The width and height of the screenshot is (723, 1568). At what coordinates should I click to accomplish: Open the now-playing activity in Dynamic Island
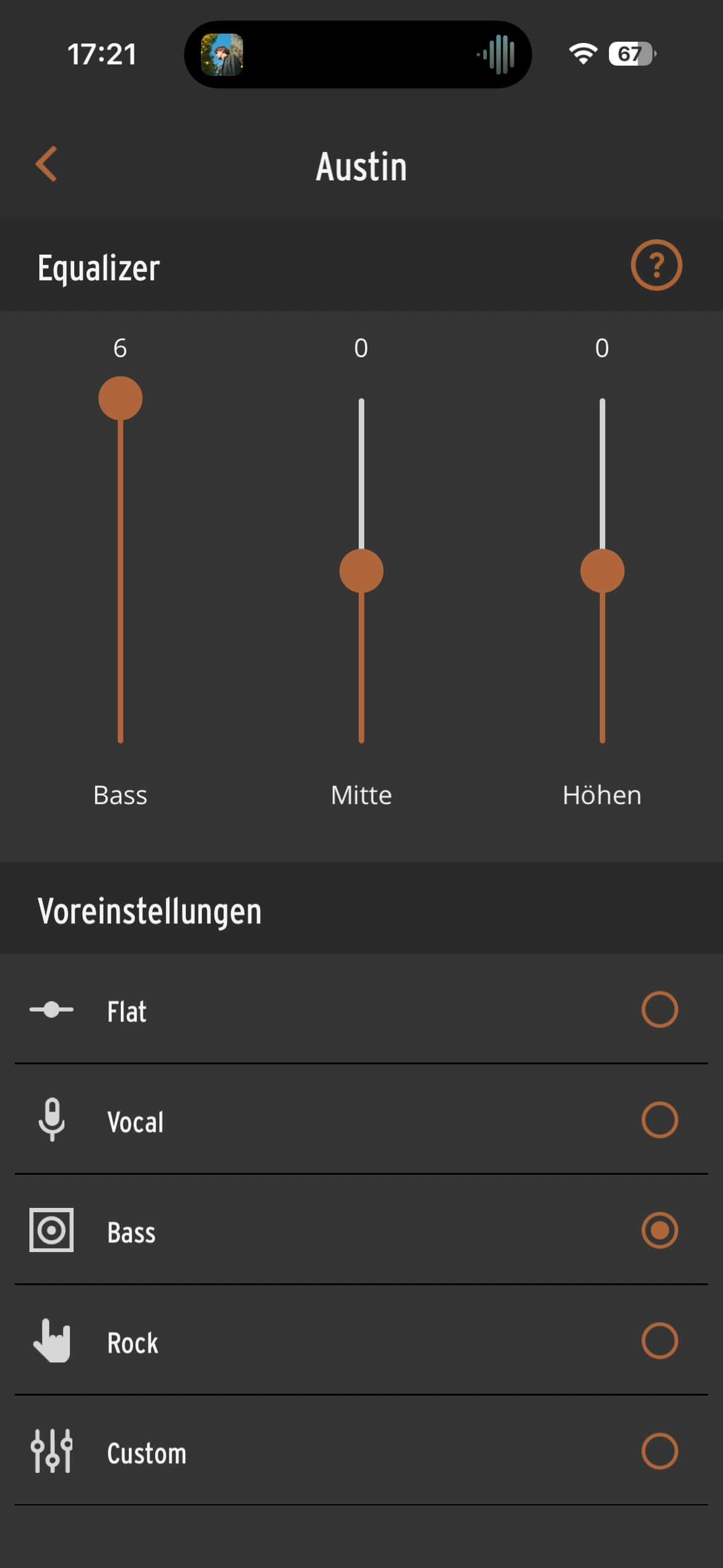pyautogui.click(x=358, y=54)
